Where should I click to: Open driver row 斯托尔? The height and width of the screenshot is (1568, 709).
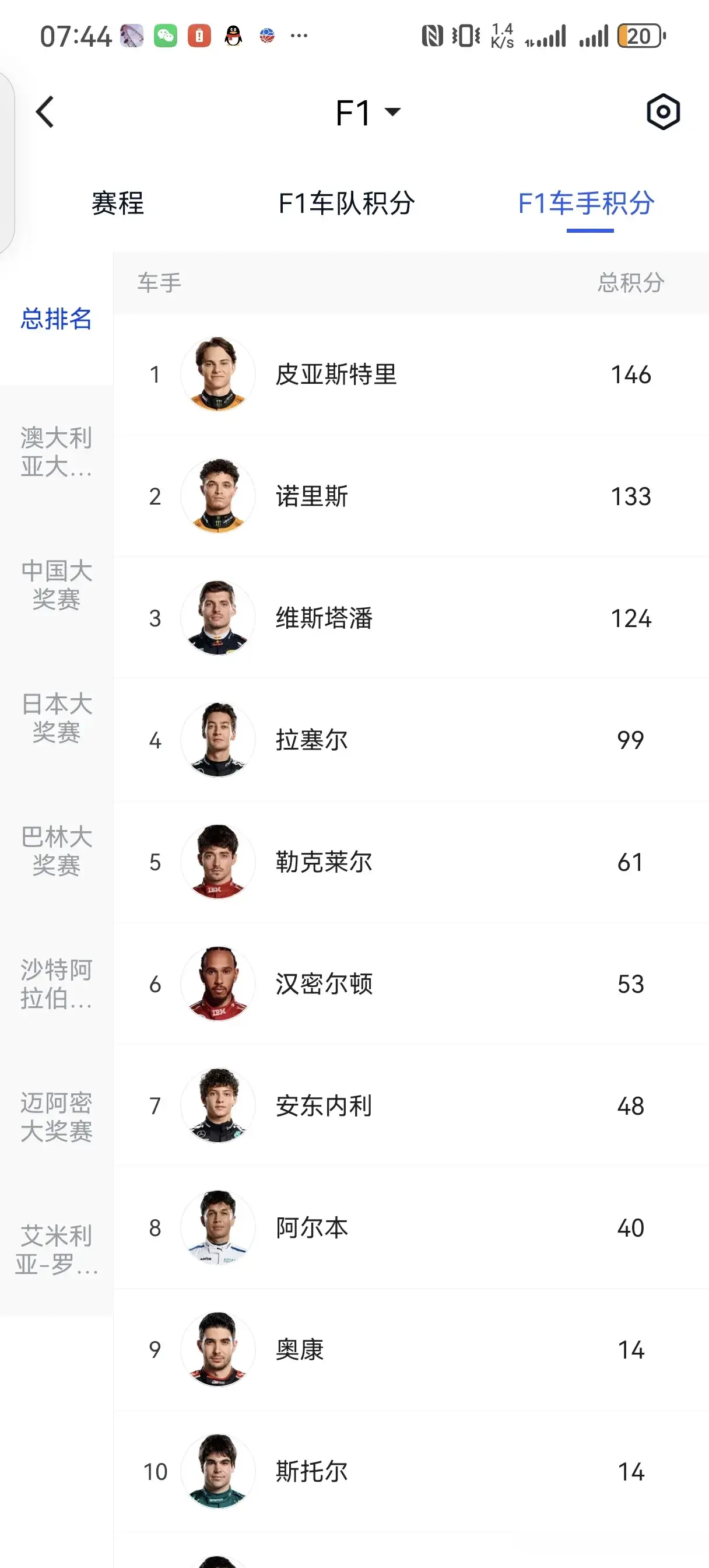click(x=411, y=1471)
